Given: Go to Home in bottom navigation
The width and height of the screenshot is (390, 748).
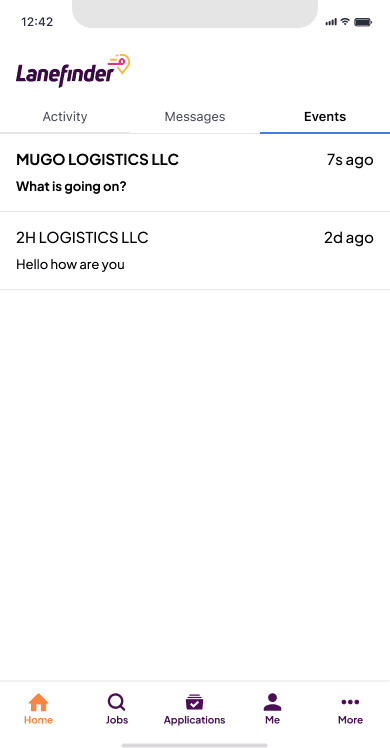Looking at the screenshot, I should [x=39, y=709].
